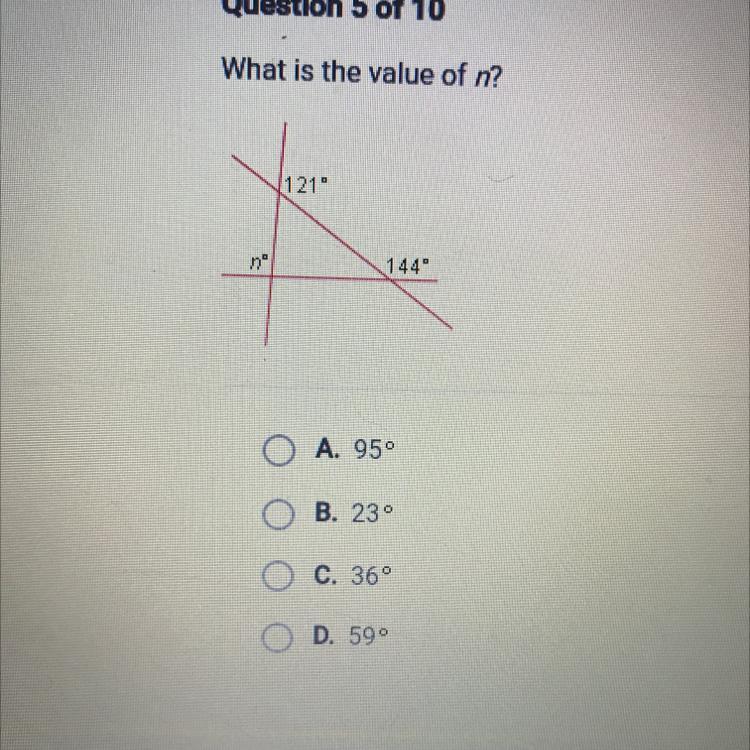Pick answer C. 36°
This screenshot has width=750, height=750.
point(277,577)
